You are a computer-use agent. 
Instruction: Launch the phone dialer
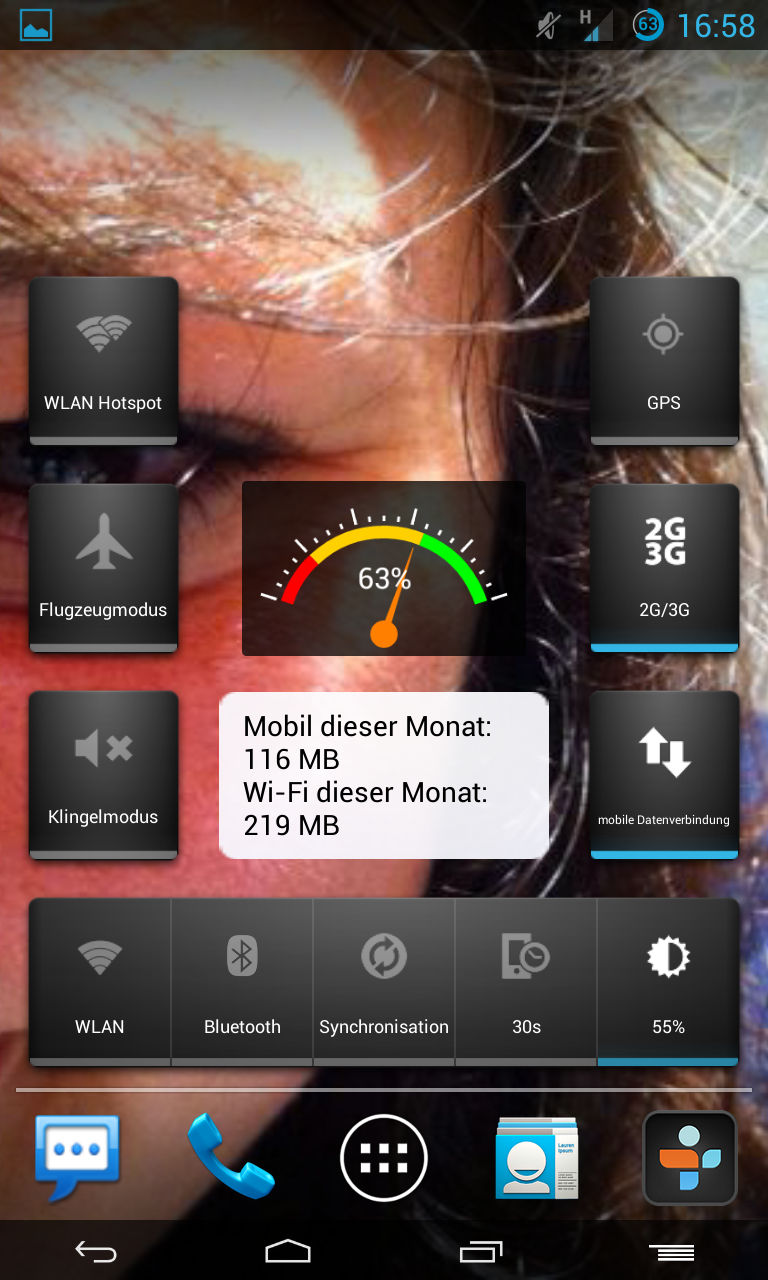[230, 1158]
